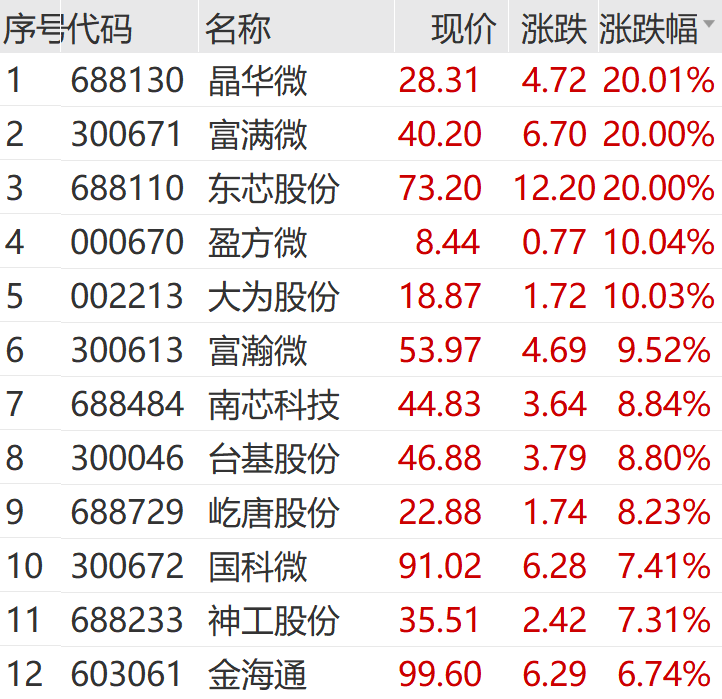Open stock 台基股份 300046

tap(274, 458)
